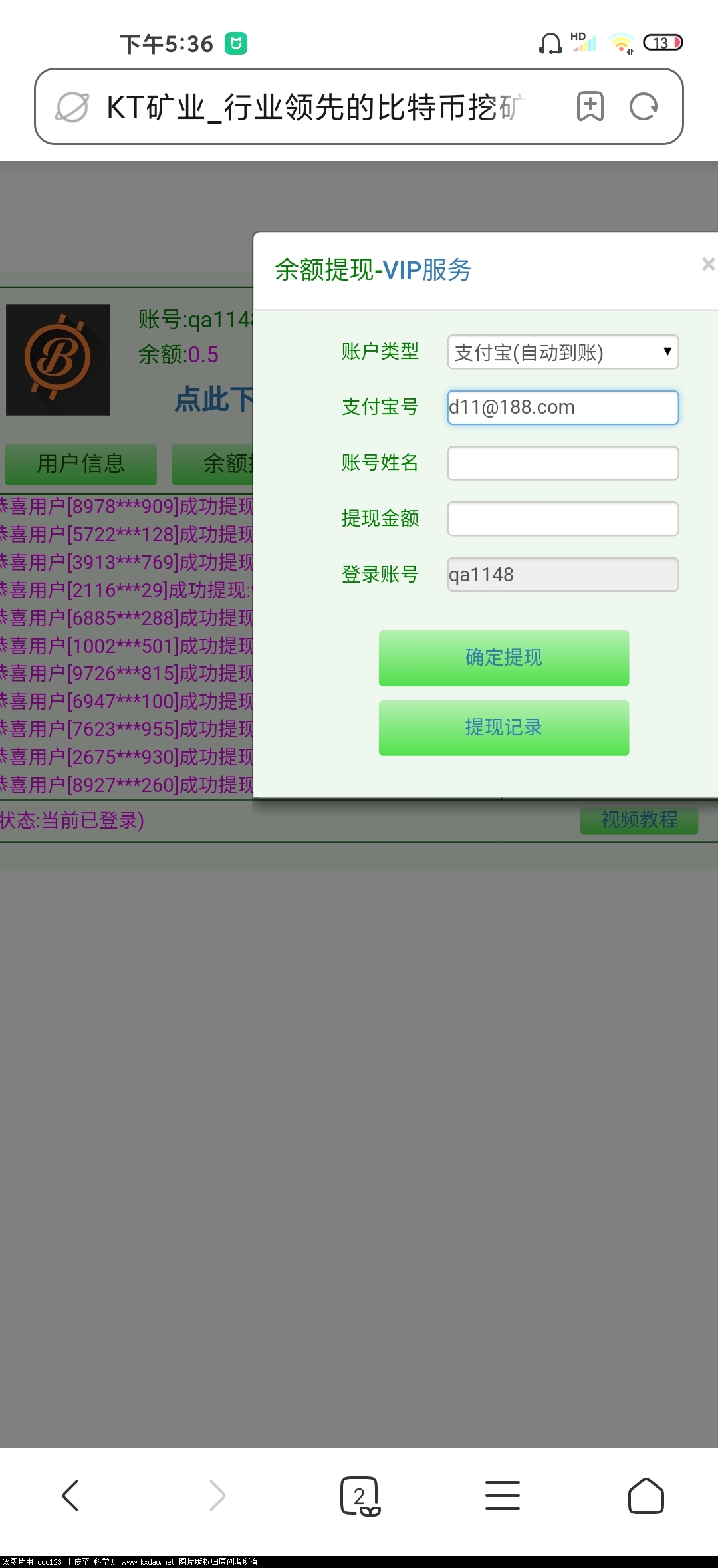Go back to previous page
The height and width of the screenshot is (1568, 718).
pyautogui.click(x=70, y=1496)
